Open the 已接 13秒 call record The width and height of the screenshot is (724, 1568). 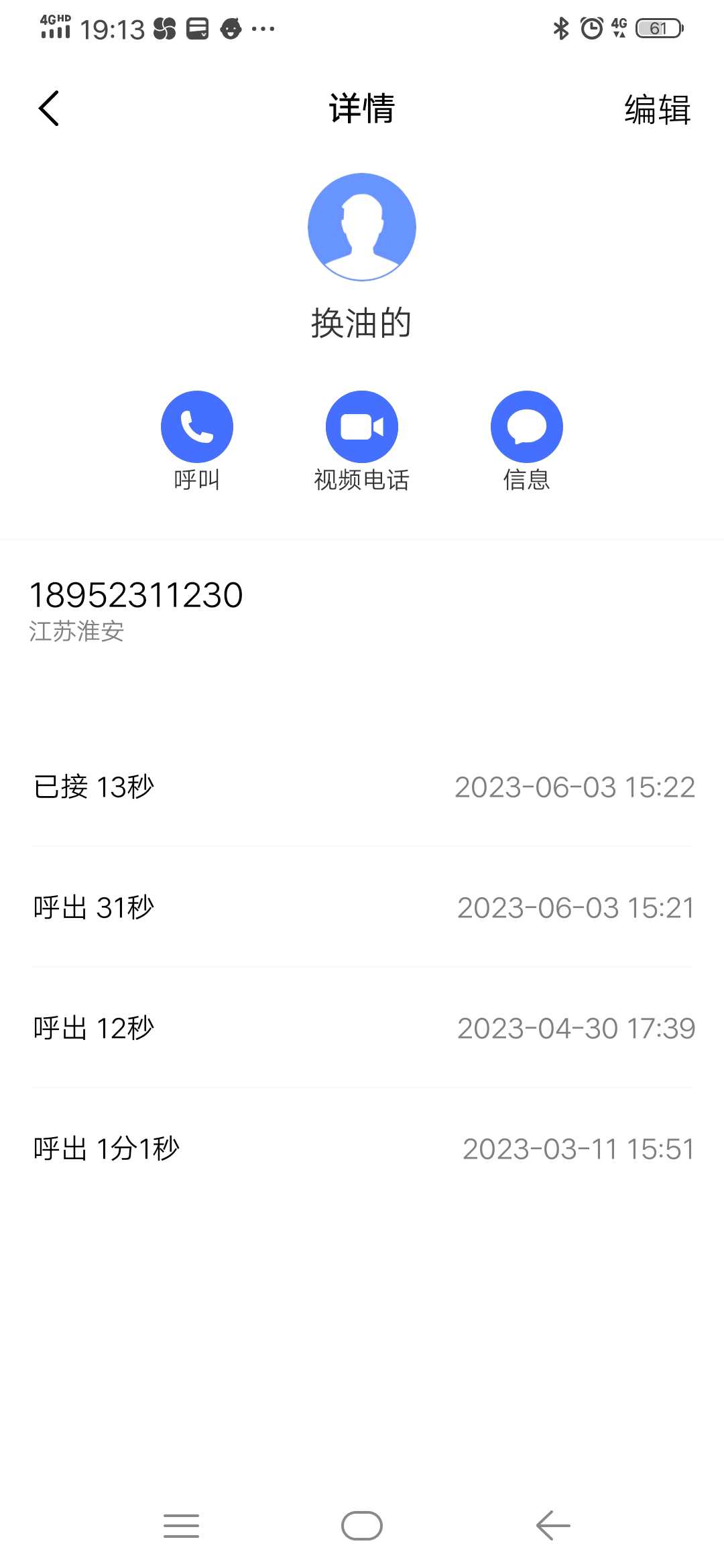coord(362,787)
